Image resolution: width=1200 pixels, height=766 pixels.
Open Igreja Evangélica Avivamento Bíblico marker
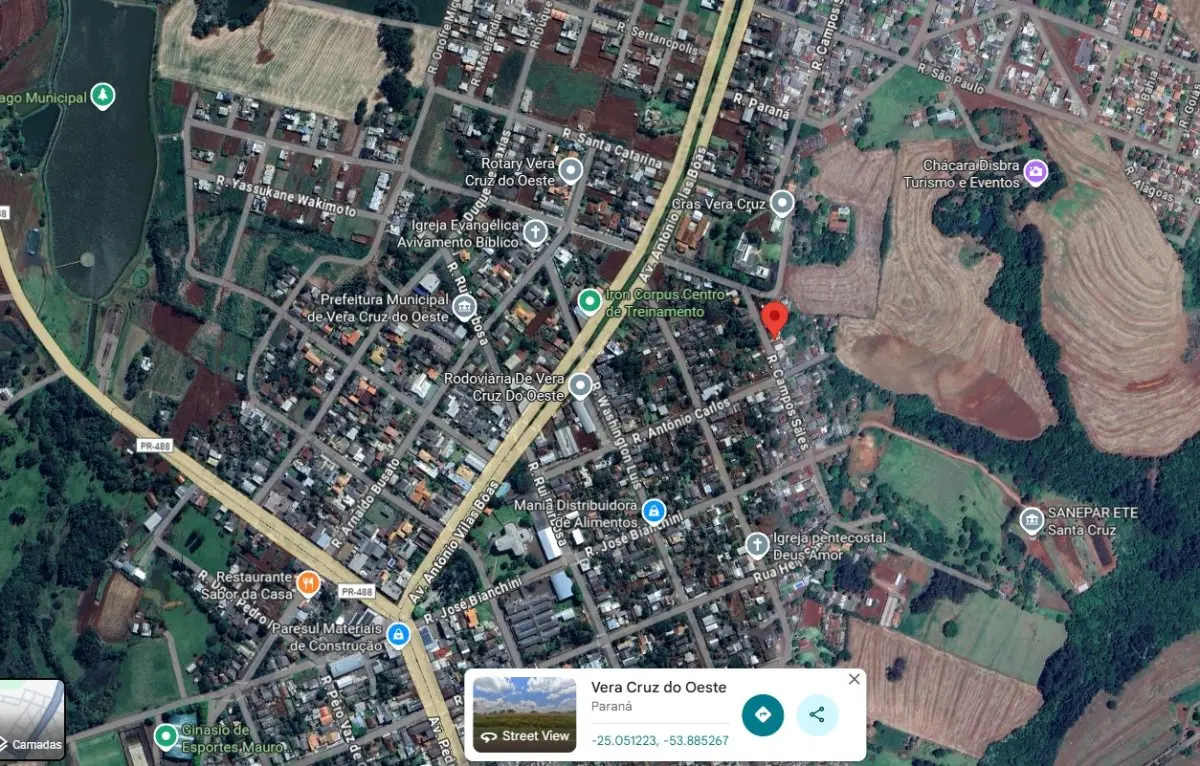pos(536,233)
